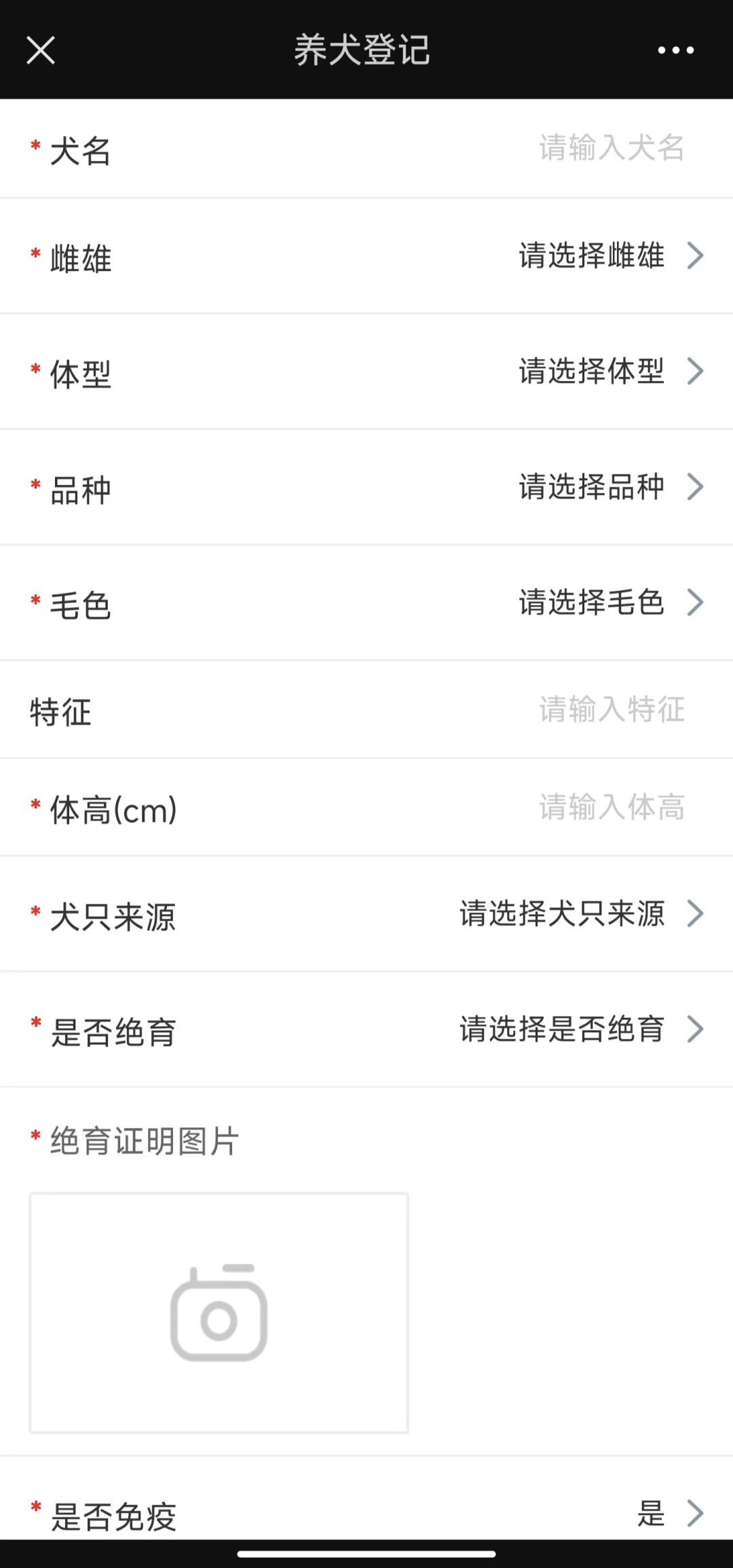The width and height of the screenshot is (733, 1568).
Task: Tap the 请输入体高 height field
Action: [x=611, y=808]
